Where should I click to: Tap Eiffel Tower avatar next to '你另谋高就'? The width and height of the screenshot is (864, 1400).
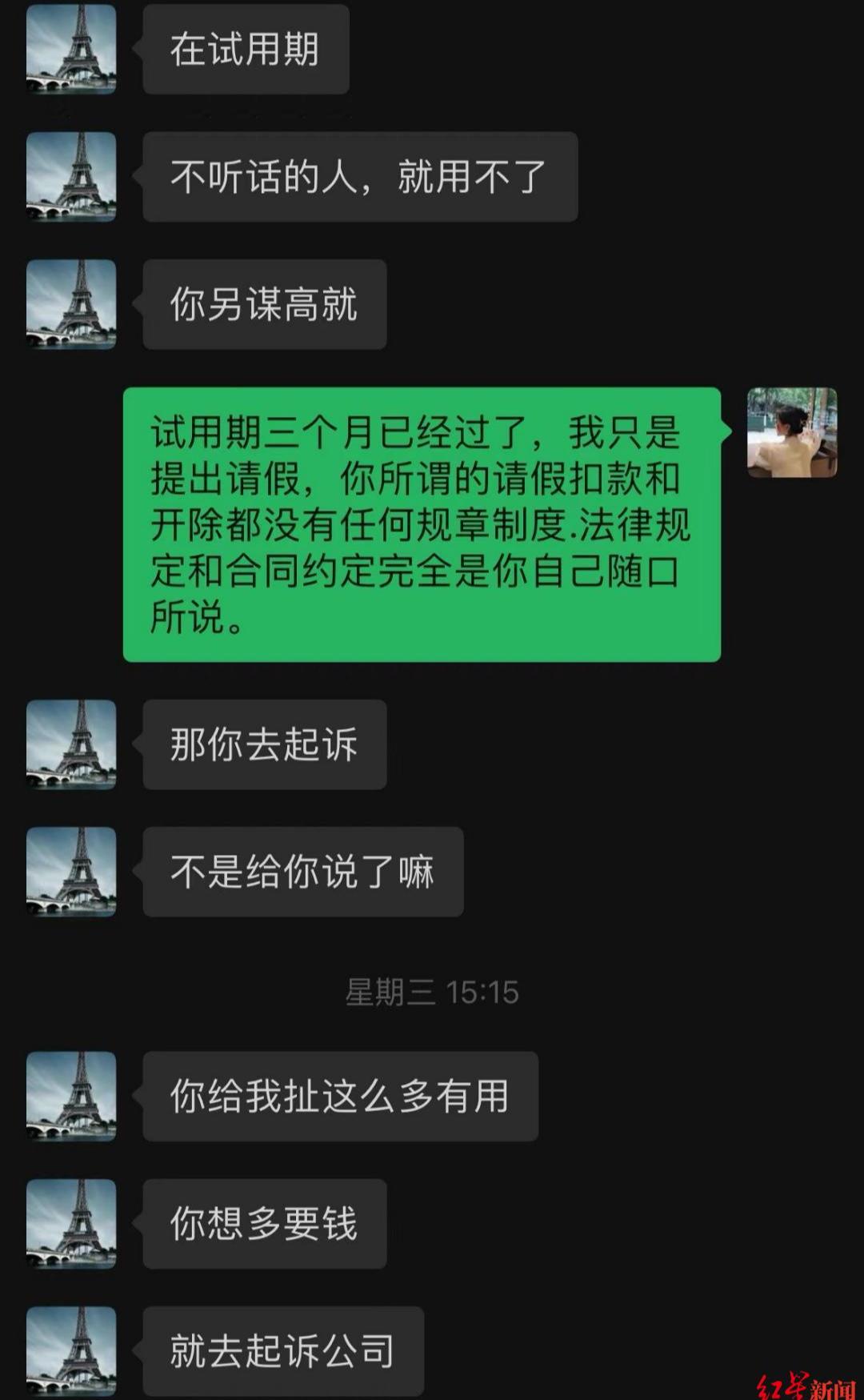(71, 304)
